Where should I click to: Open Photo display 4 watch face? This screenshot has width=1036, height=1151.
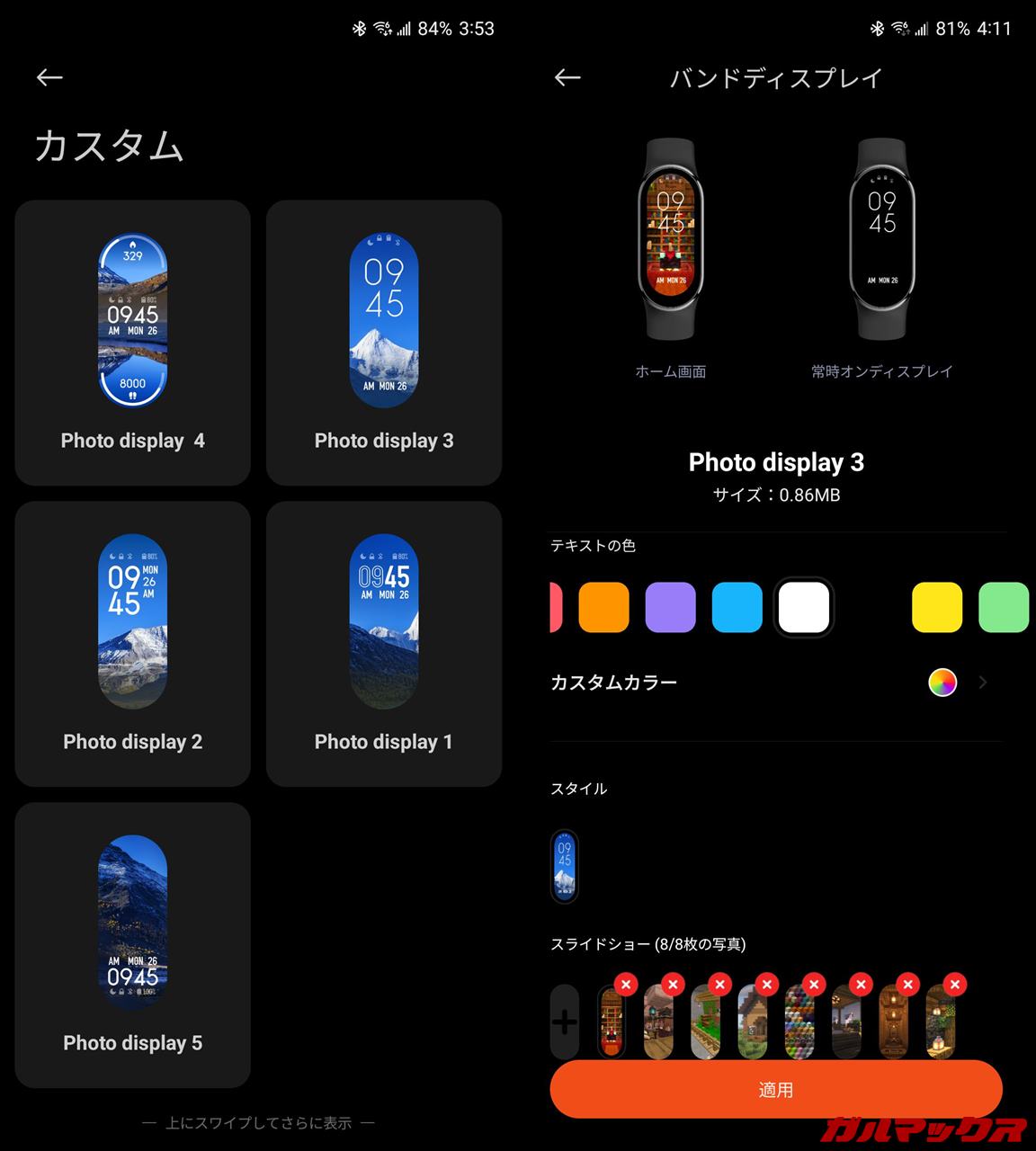(132, 342)
